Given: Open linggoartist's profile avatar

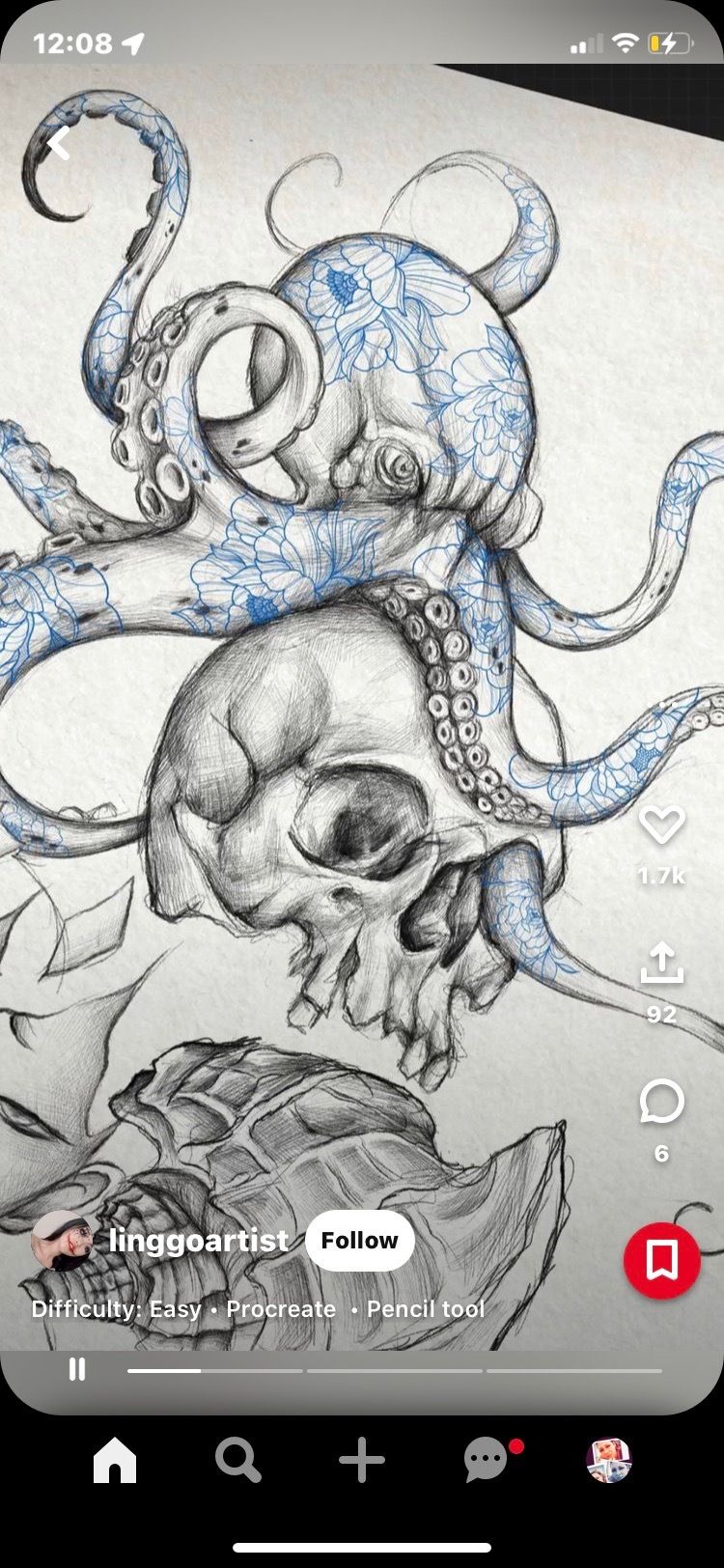Looking at the screenshot, I should pos(62,1241).
